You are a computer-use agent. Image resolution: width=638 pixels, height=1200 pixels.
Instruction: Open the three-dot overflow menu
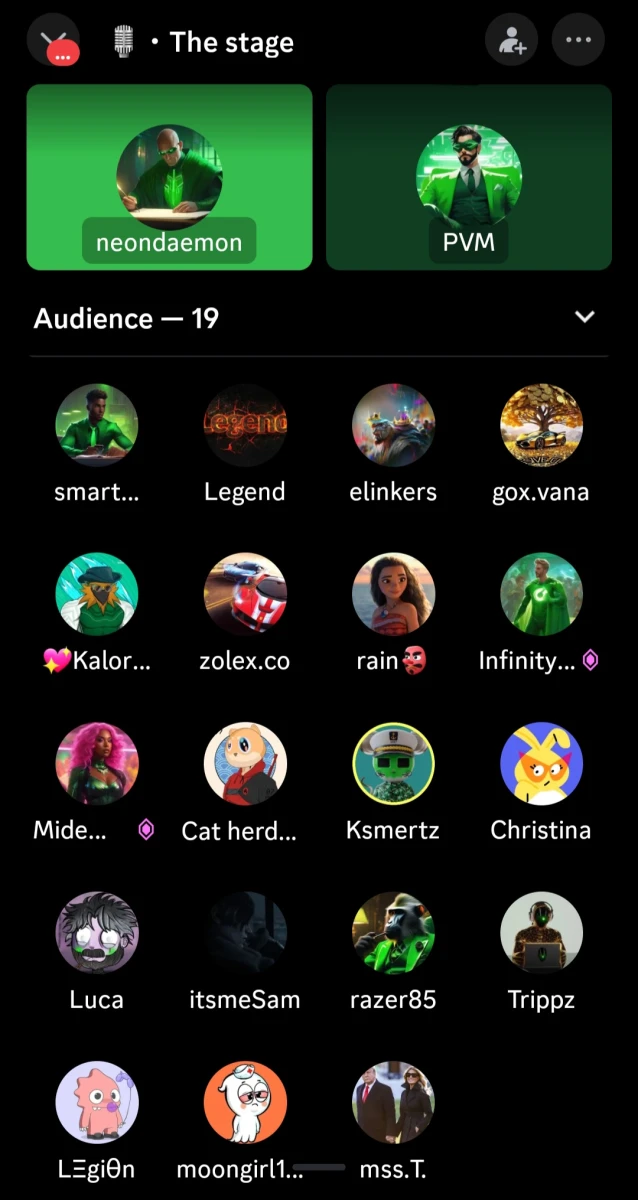(578, 41)
